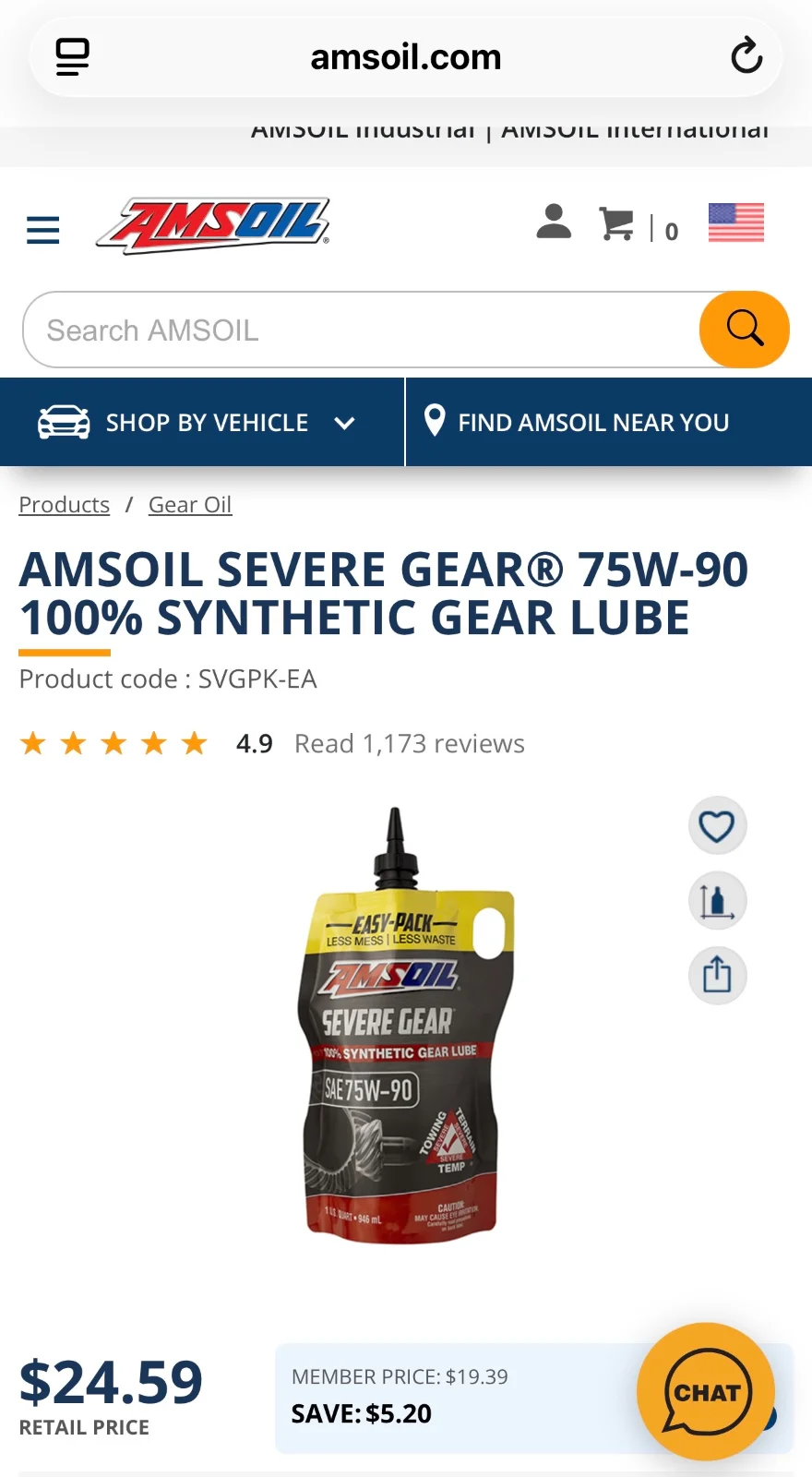Open the Easy-Pack product image

point(401,1025)
